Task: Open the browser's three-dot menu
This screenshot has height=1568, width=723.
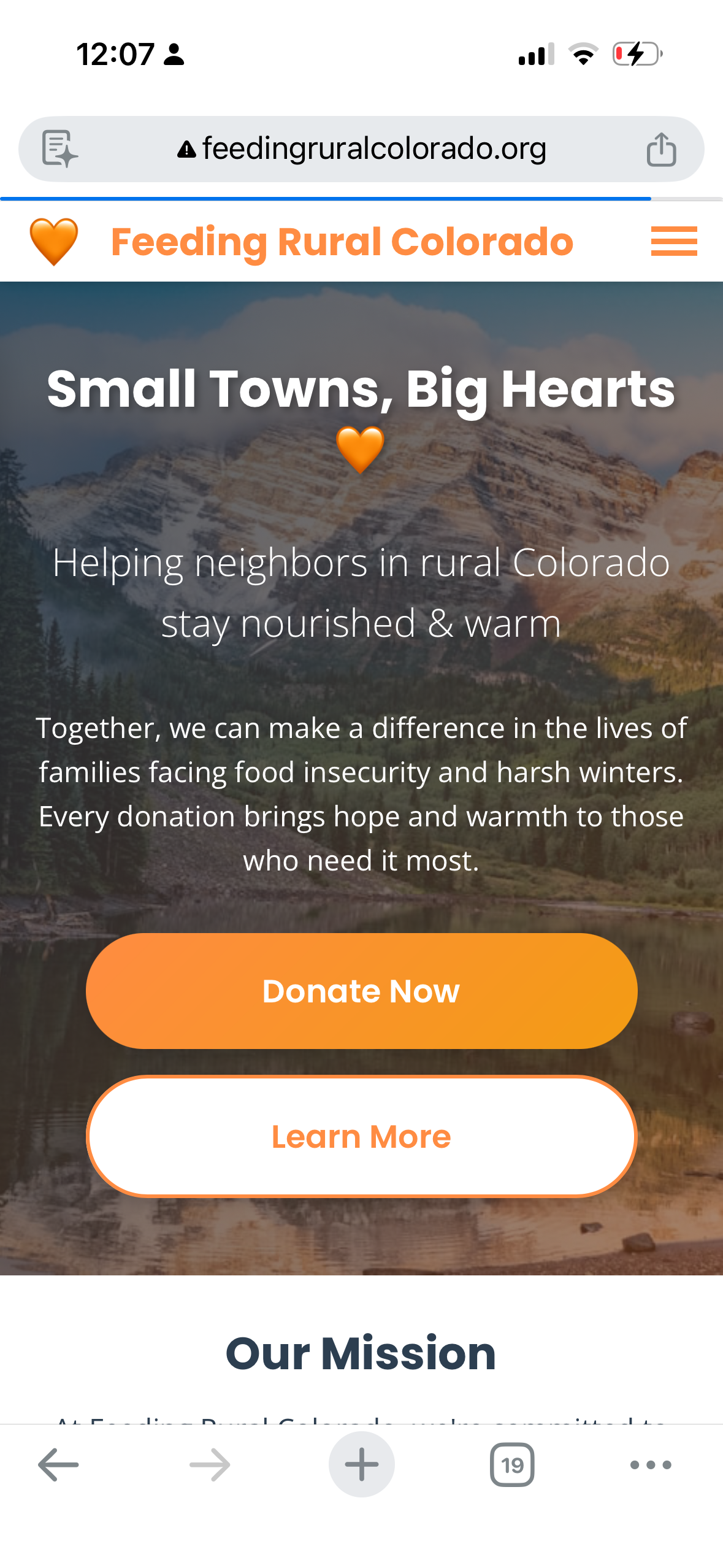Action: pos(651,1464)
